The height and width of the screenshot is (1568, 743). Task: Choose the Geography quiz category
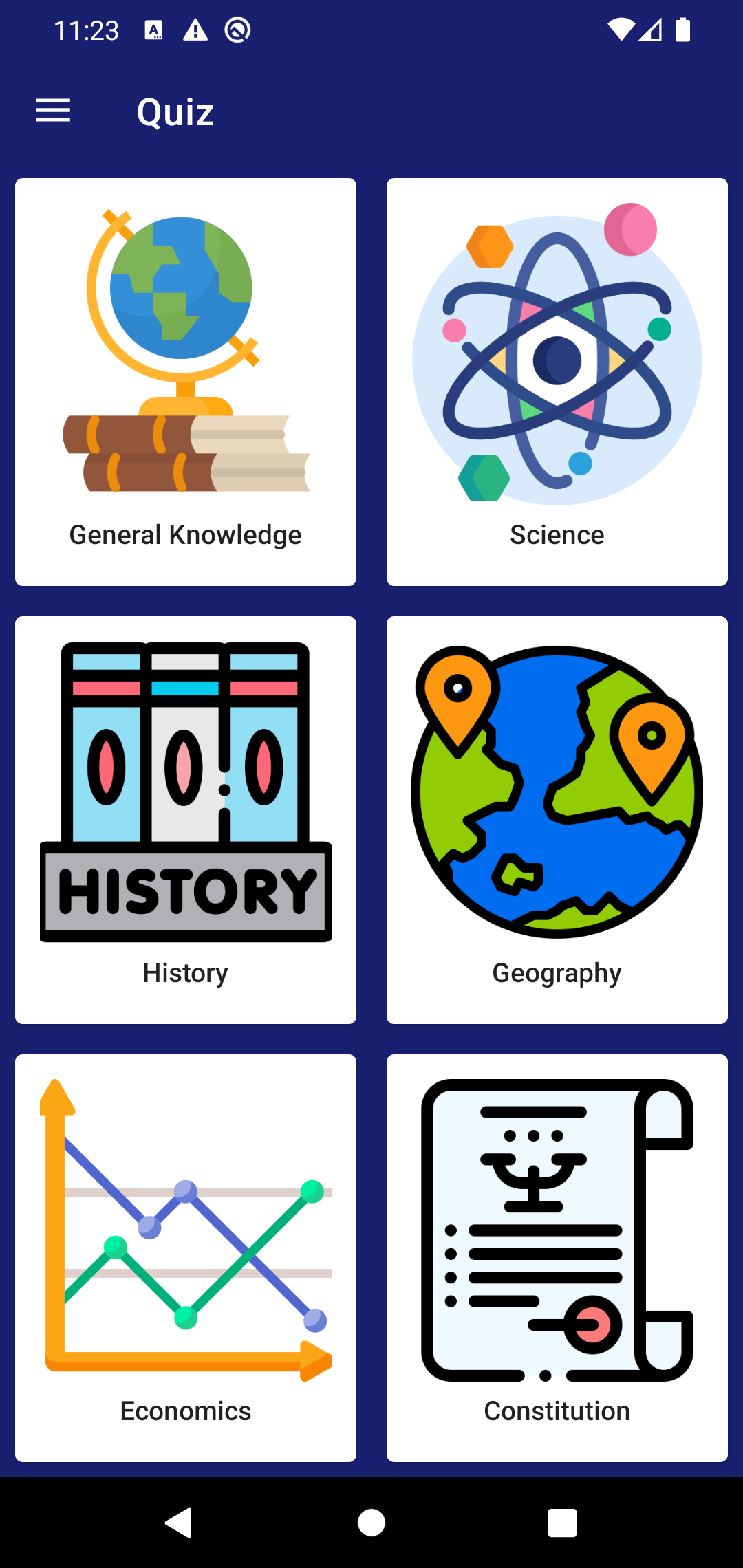(x=556, y=822)
